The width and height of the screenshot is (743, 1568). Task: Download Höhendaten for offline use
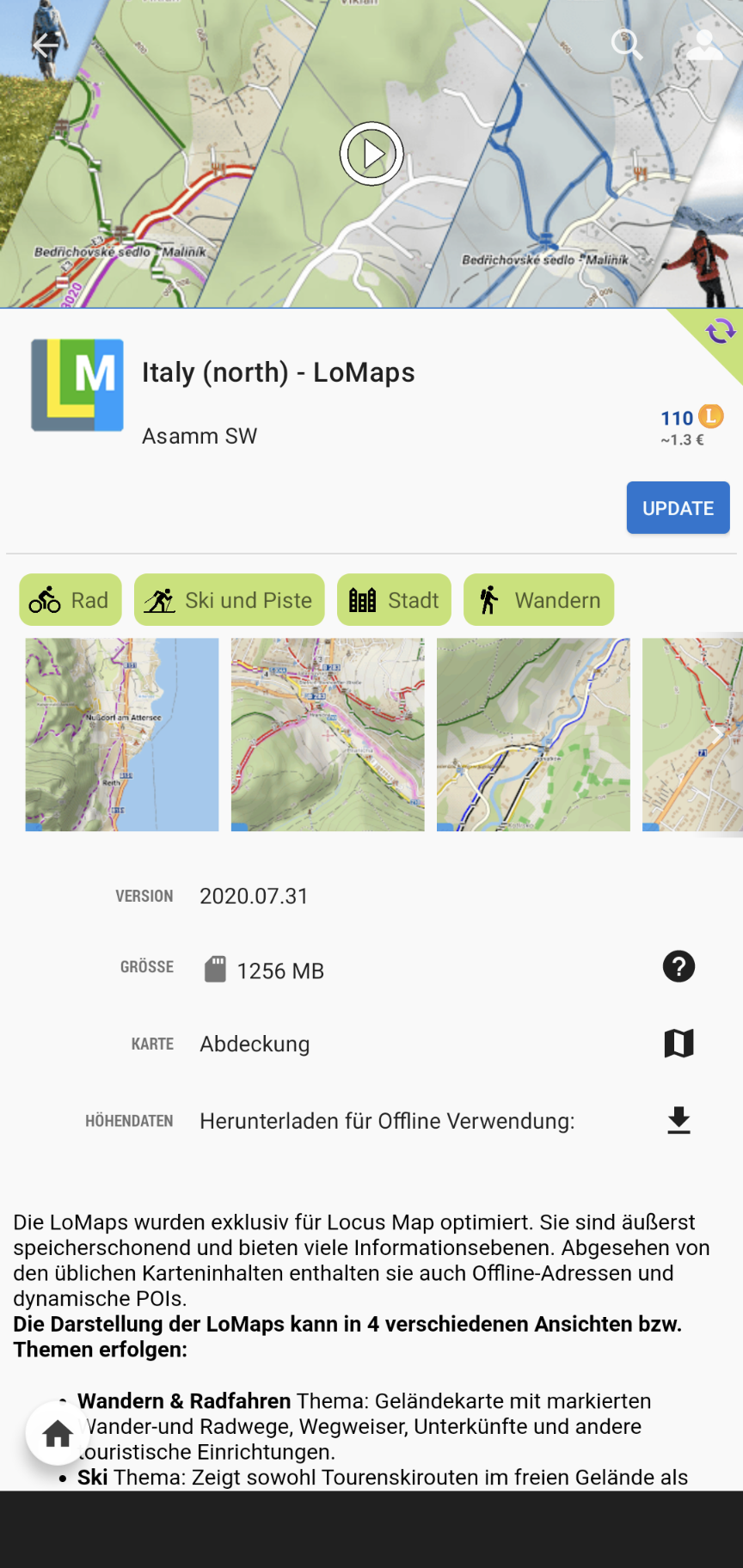tap(679, 1120)
